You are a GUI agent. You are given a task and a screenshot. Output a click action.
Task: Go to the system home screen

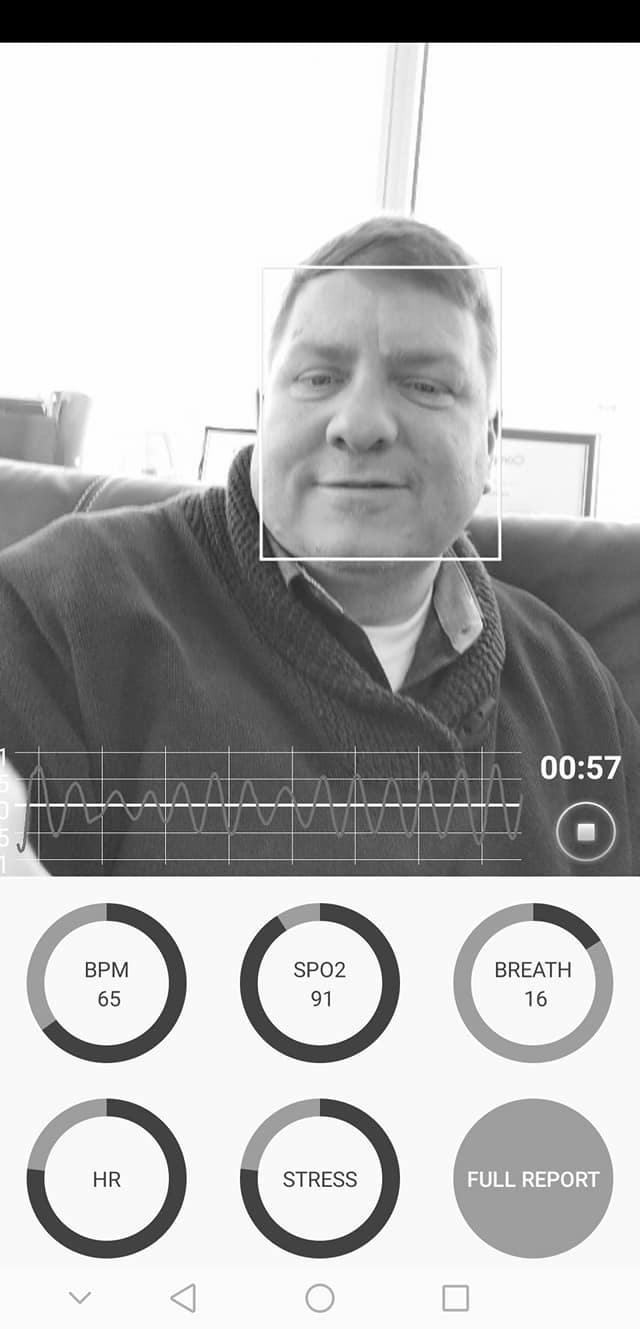coord(320,1298)
